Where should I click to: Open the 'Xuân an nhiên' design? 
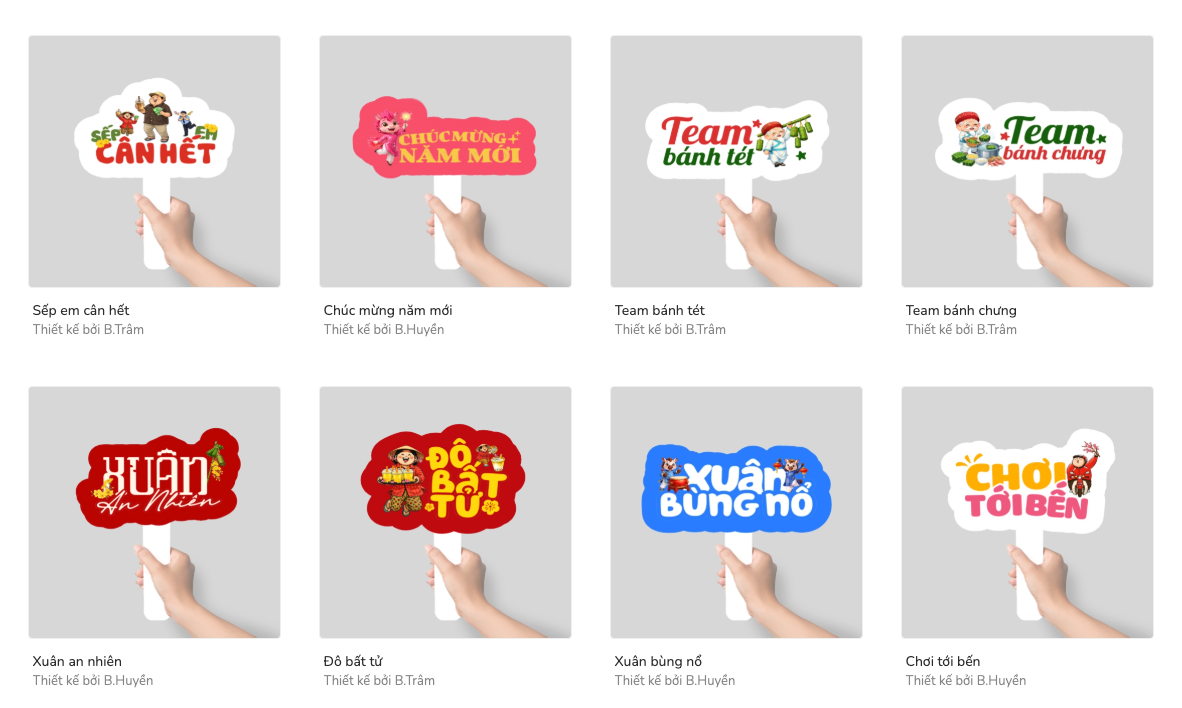154,512
